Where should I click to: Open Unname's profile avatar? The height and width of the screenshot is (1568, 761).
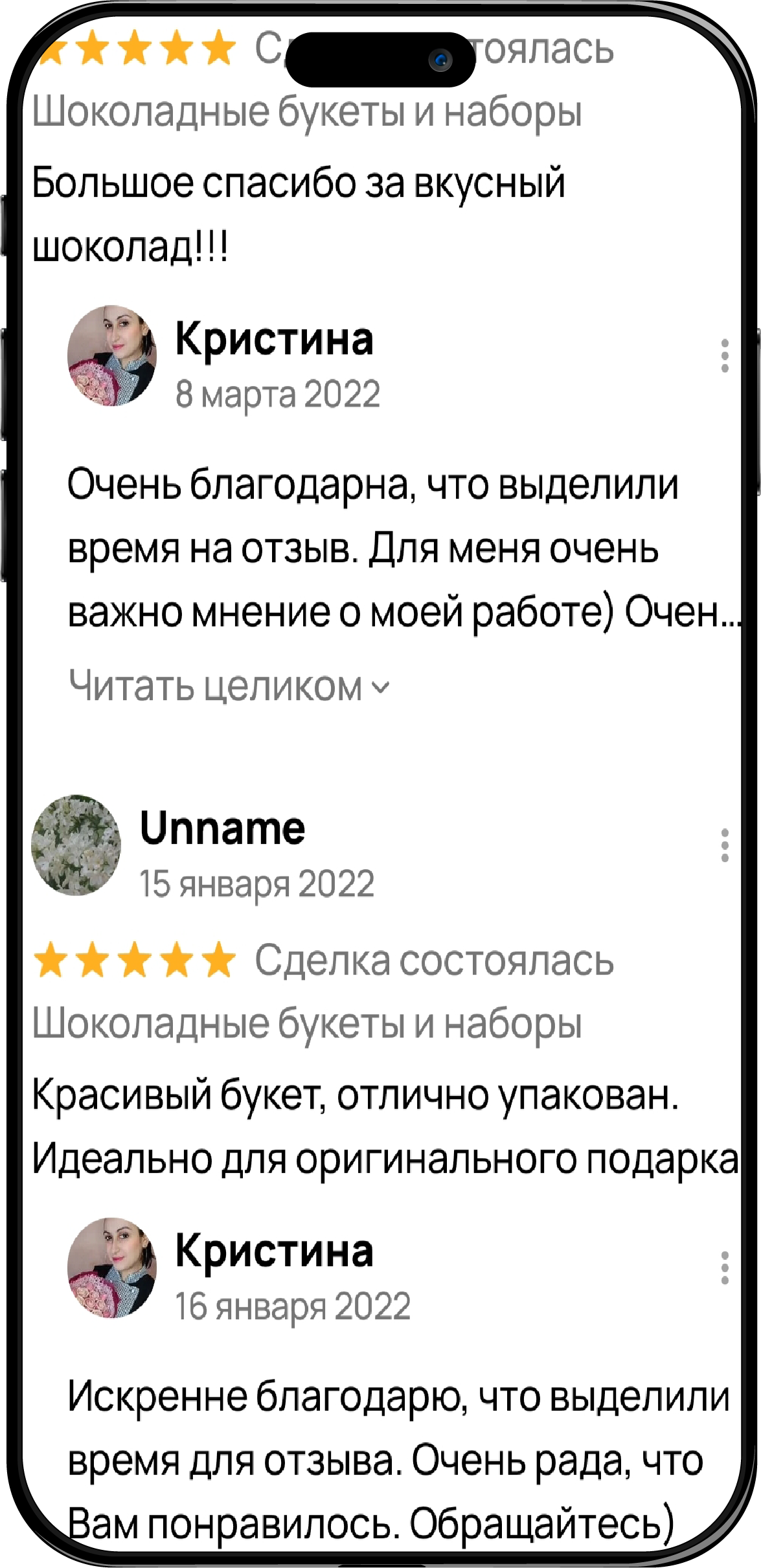pos(76,845)
